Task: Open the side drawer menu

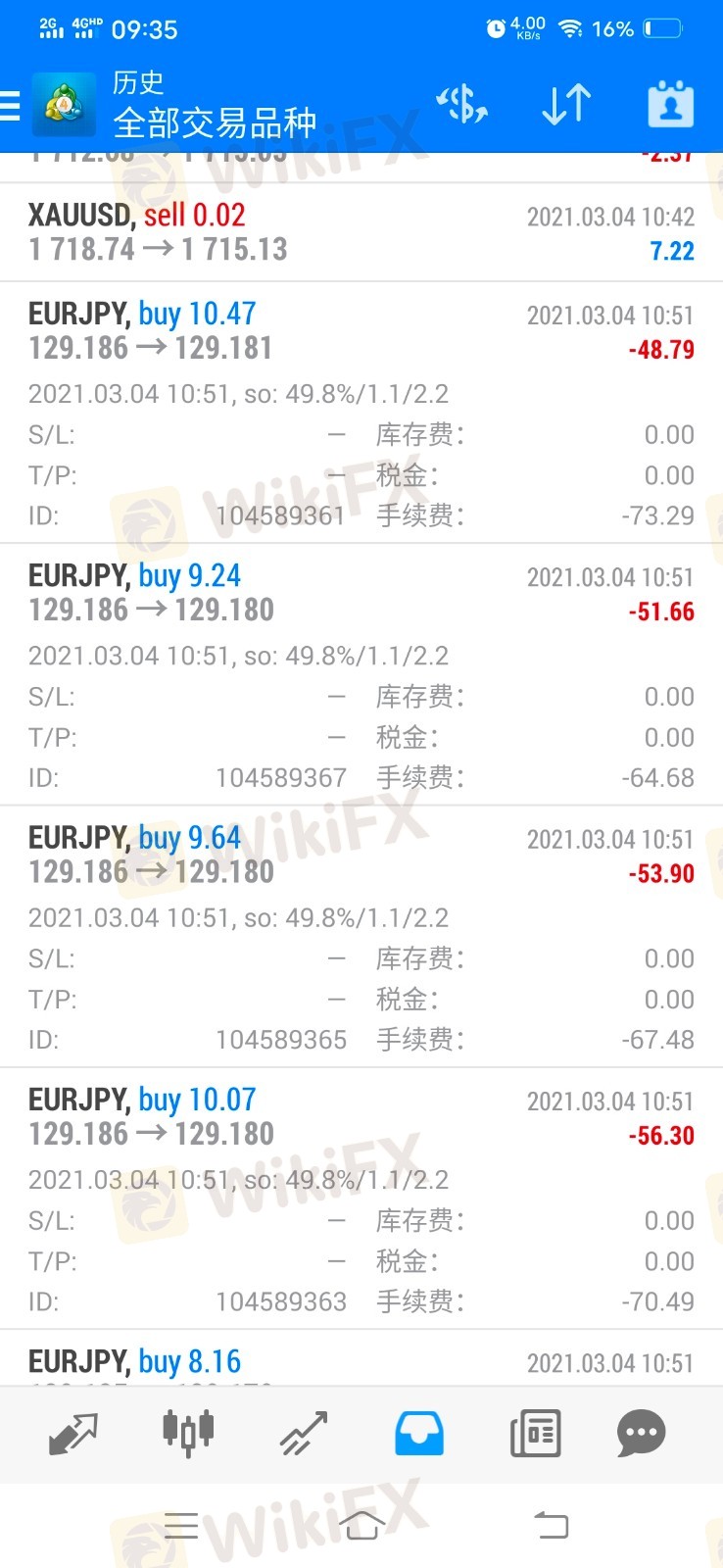Action: (10, 105)
